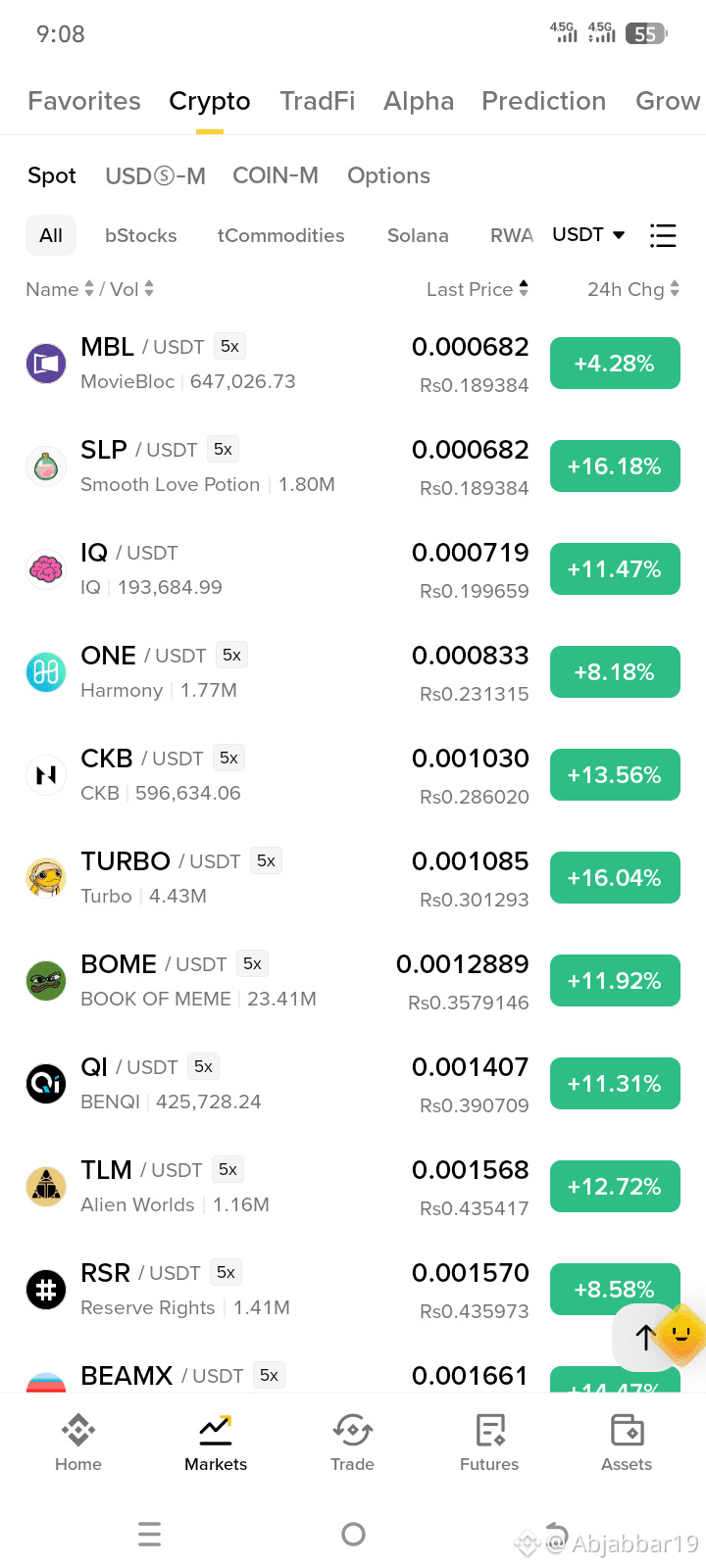Filter the list by tCommodities
706x1568 pixels.
(280, 235)
